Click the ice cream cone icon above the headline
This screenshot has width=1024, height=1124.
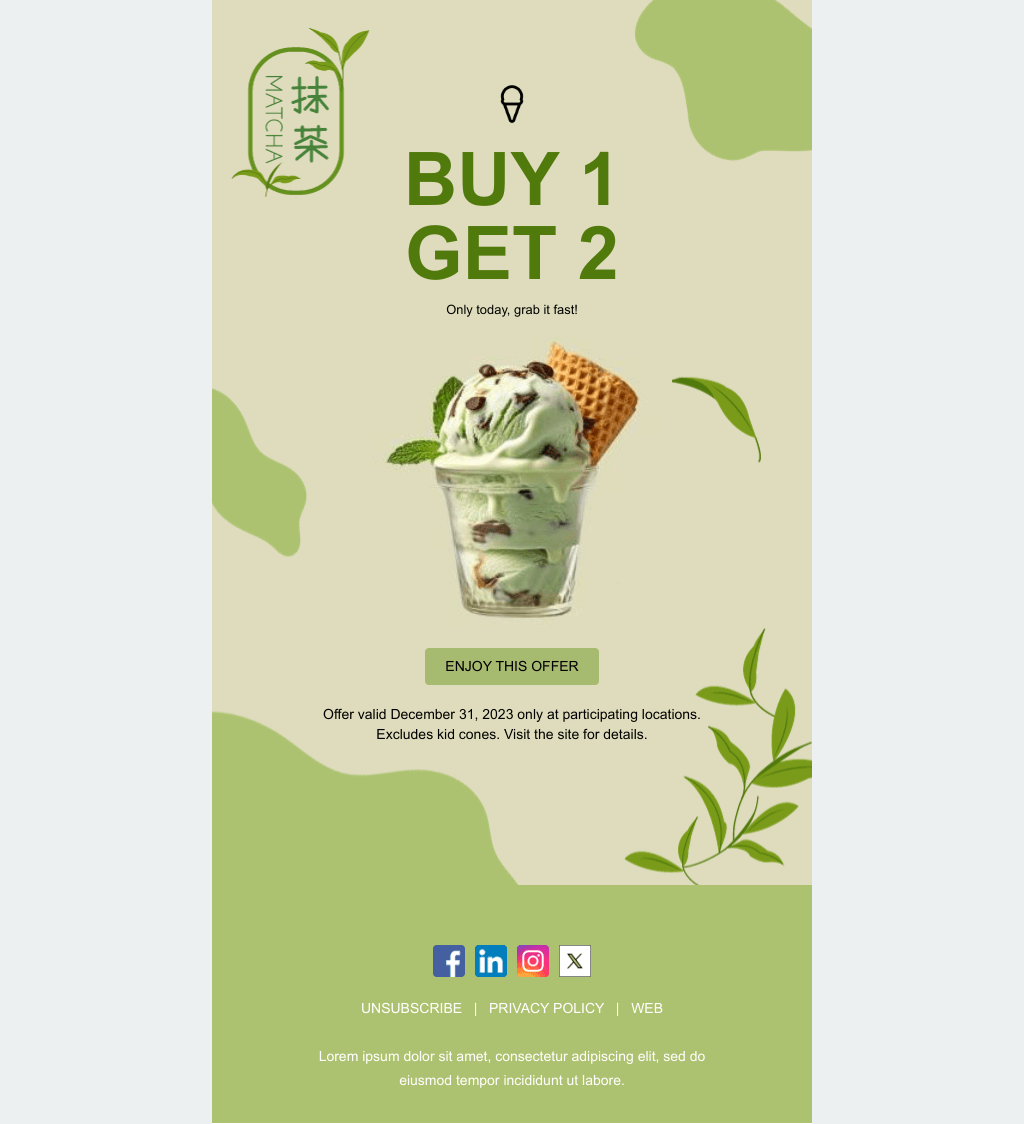pos(512,102)
